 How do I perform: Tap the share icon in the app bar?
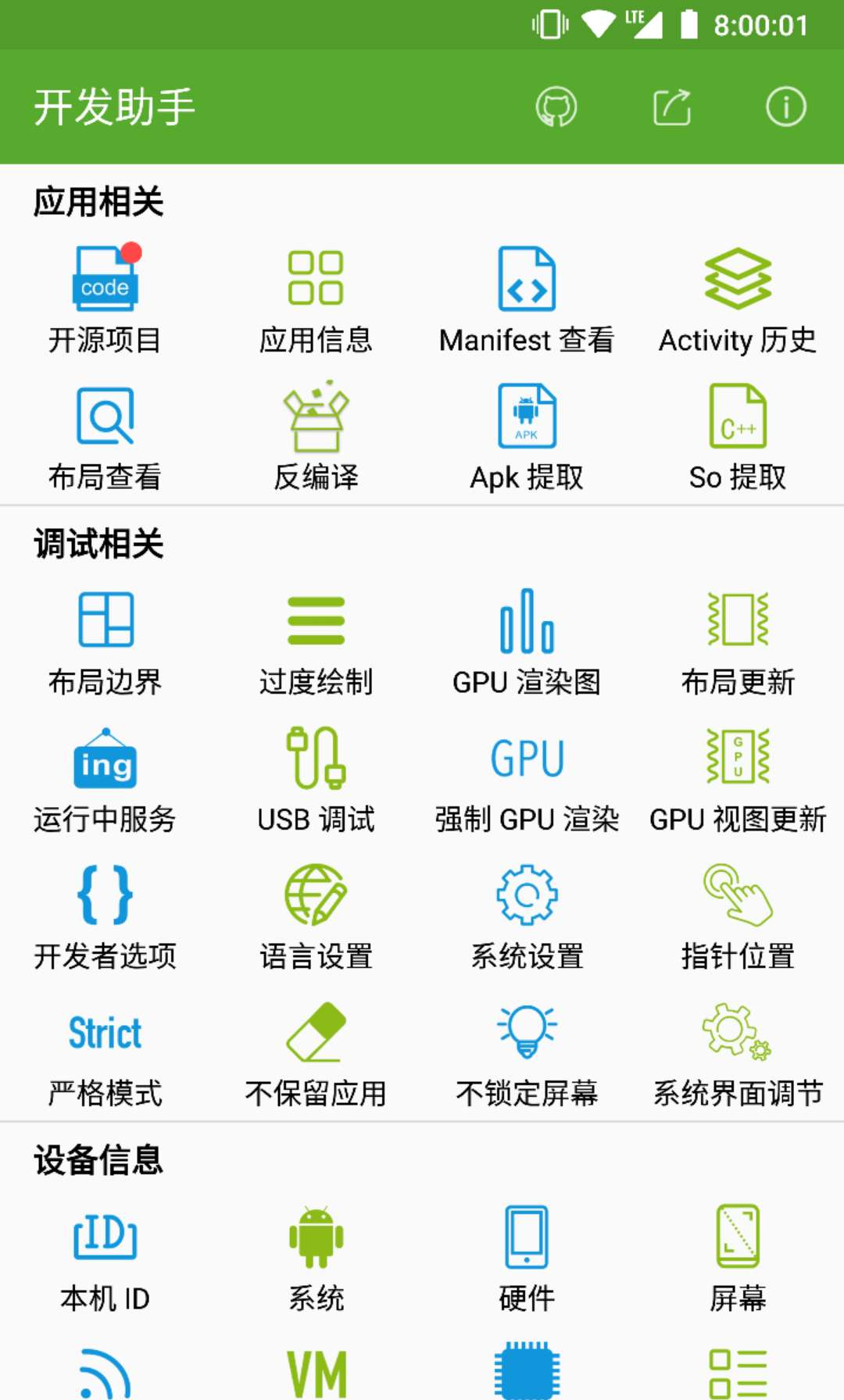point(671,107)
